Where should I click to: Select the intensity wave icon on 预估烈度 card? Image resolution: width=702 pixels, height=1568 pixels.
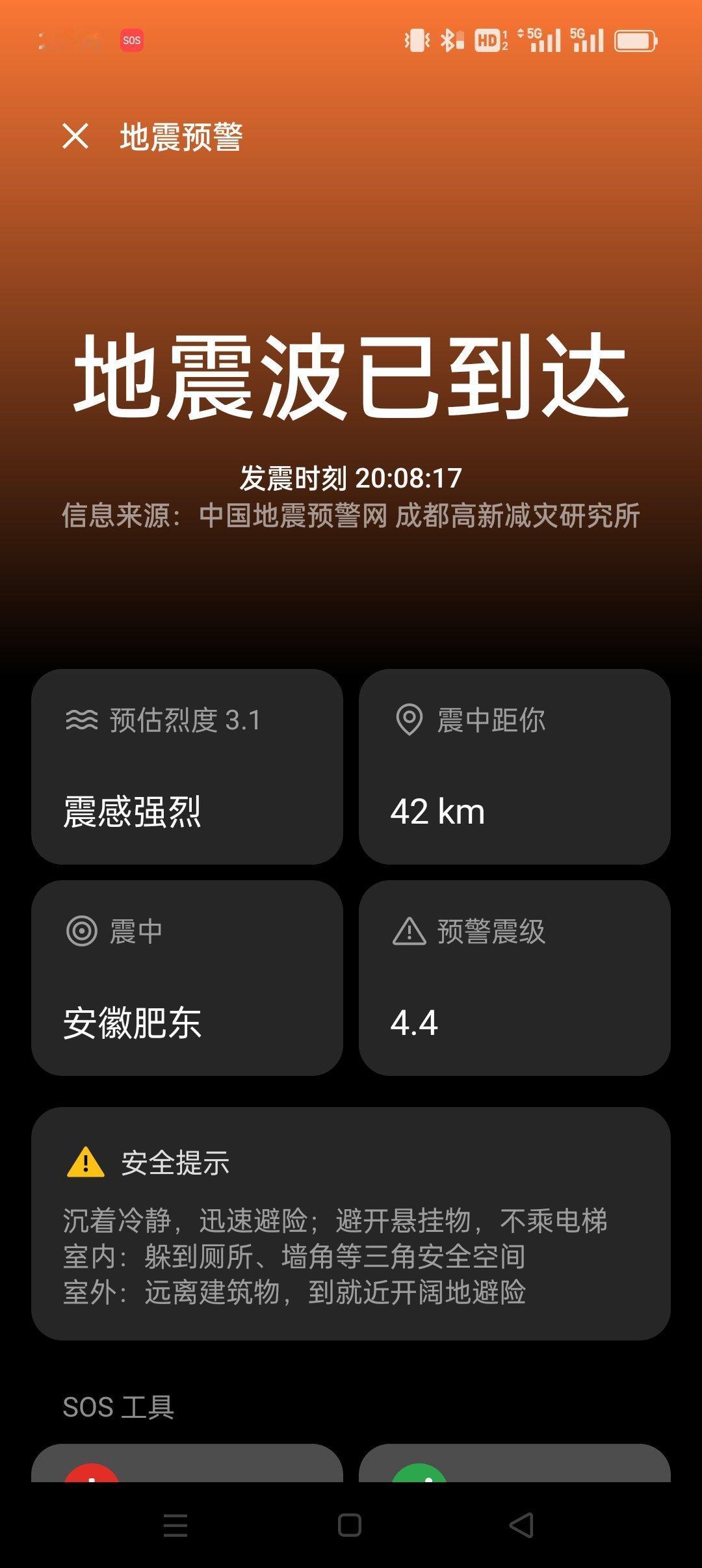click(79, 719)
